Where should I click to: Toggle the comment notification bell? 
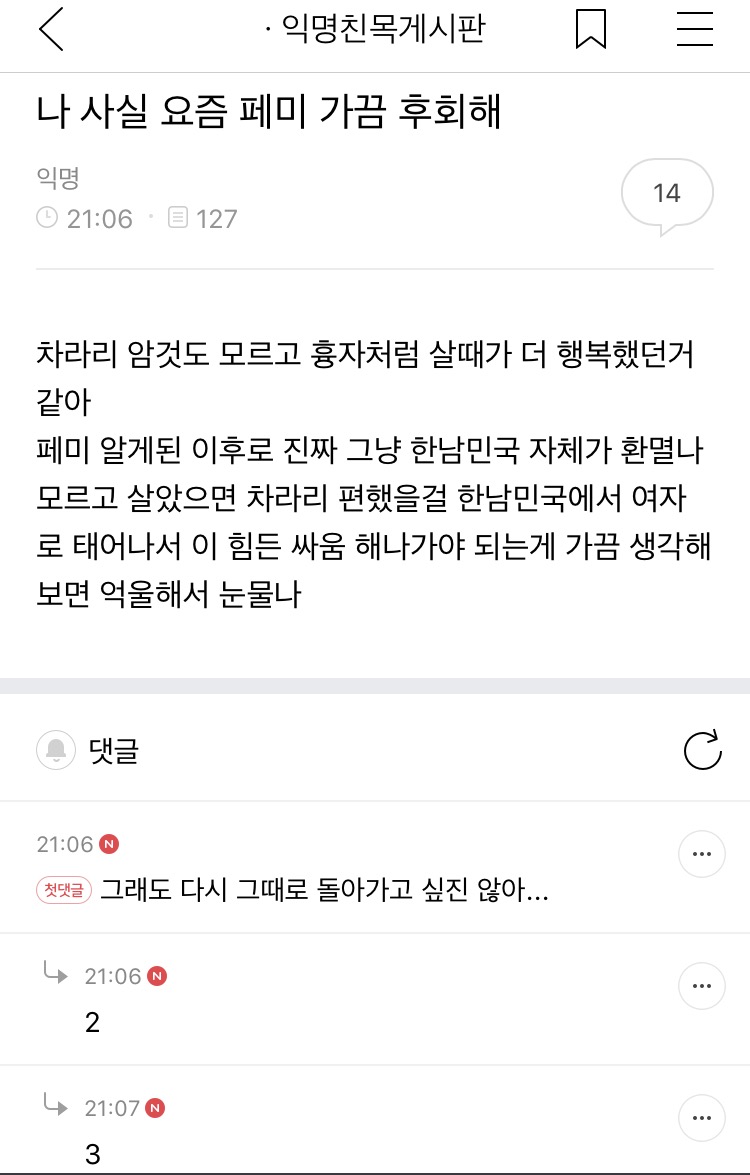click(56, 750)
